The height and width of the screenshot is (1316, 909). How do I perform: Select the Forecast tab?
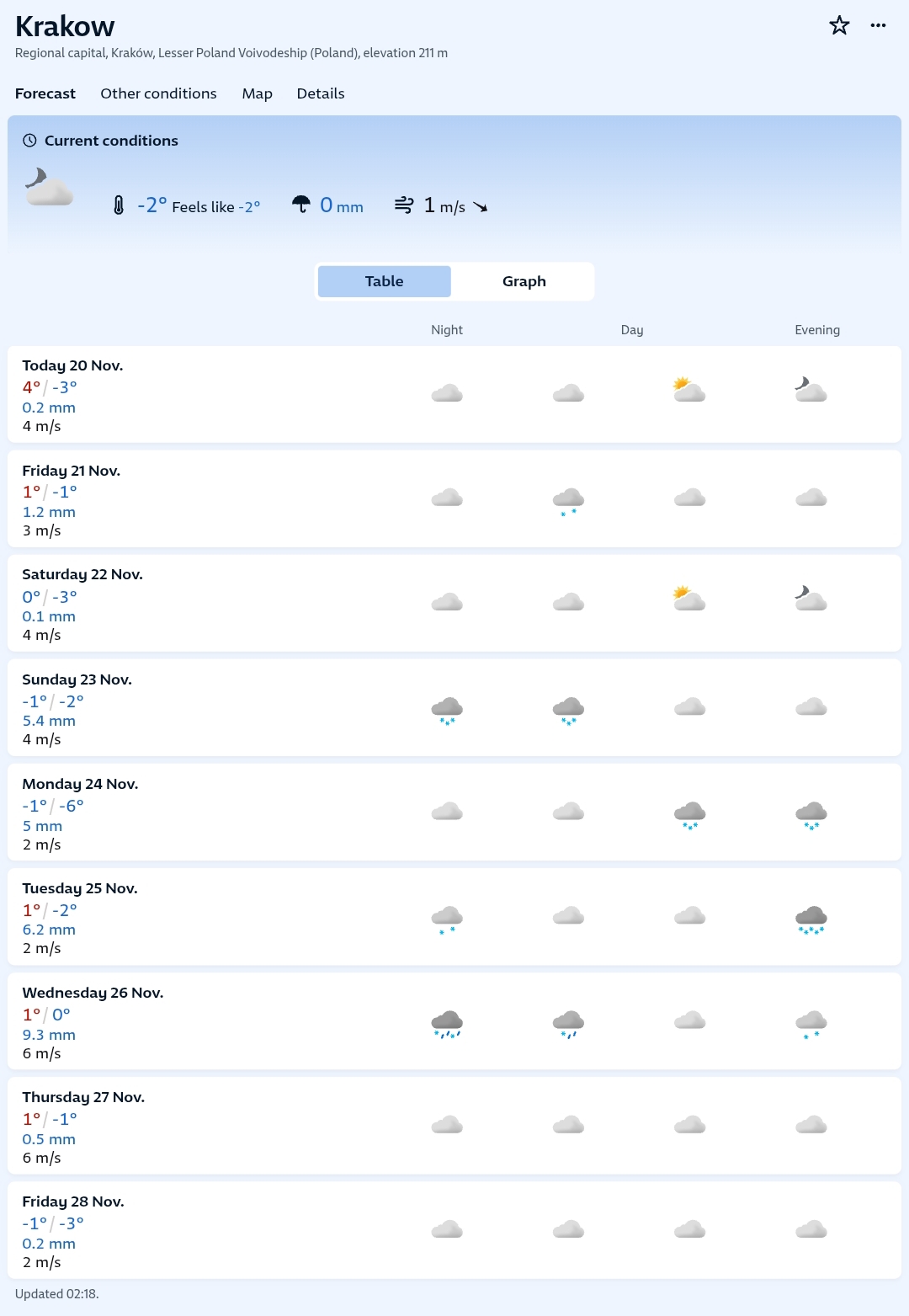coord(45,93)
